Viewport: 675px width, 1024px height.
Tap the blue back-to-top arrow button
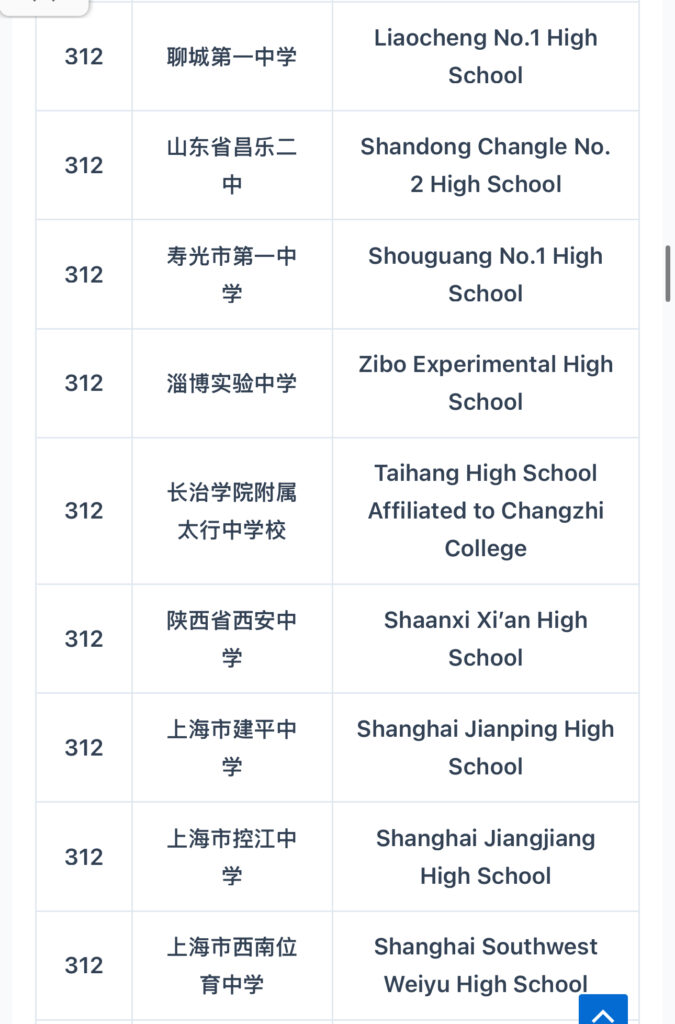[603, 1010]
